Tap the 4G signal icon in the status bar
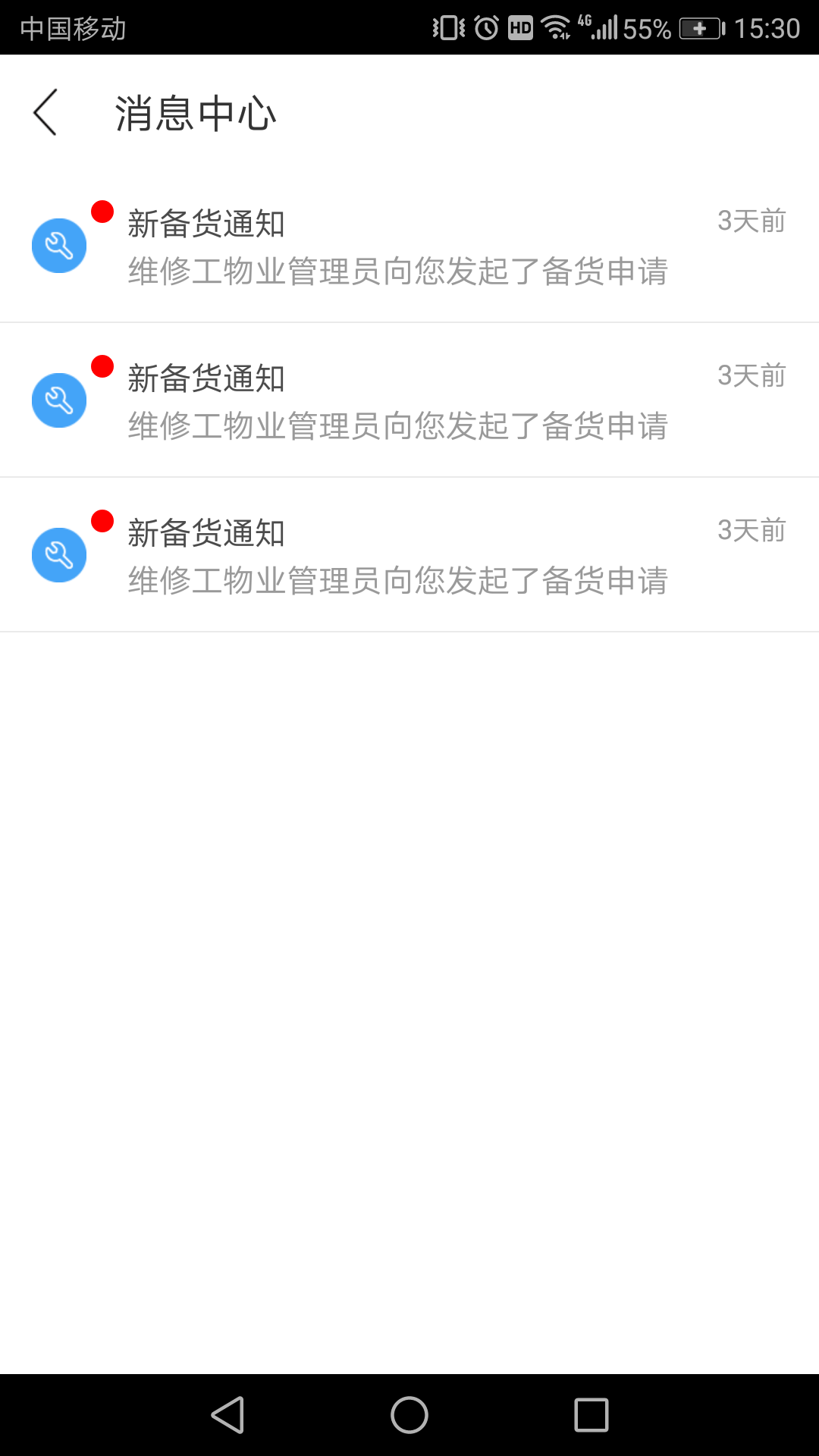 point(599,25)
